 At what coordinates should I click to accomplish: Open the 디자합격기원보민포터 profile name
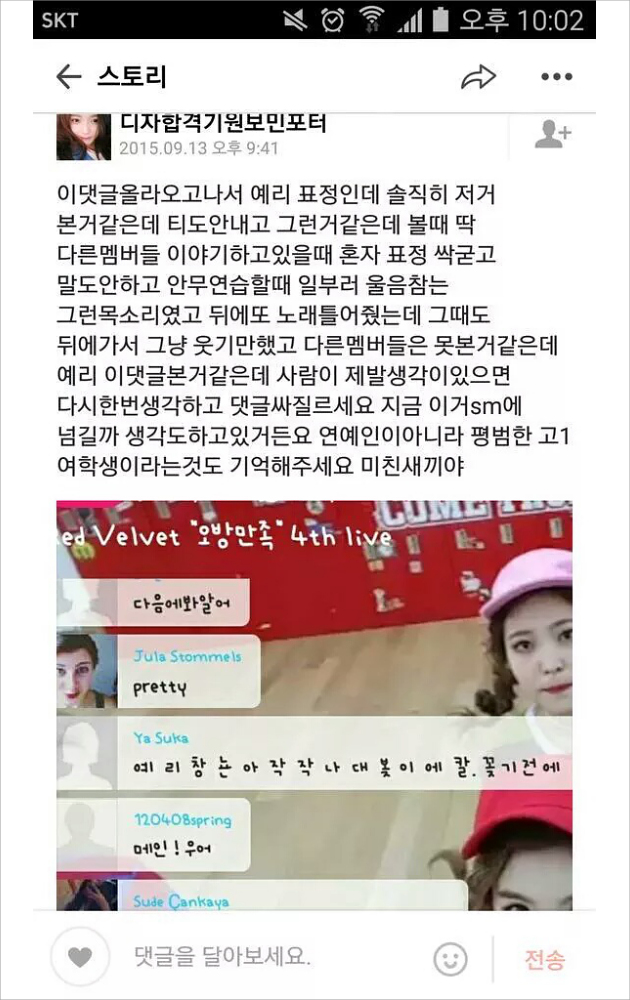point(223,125)
